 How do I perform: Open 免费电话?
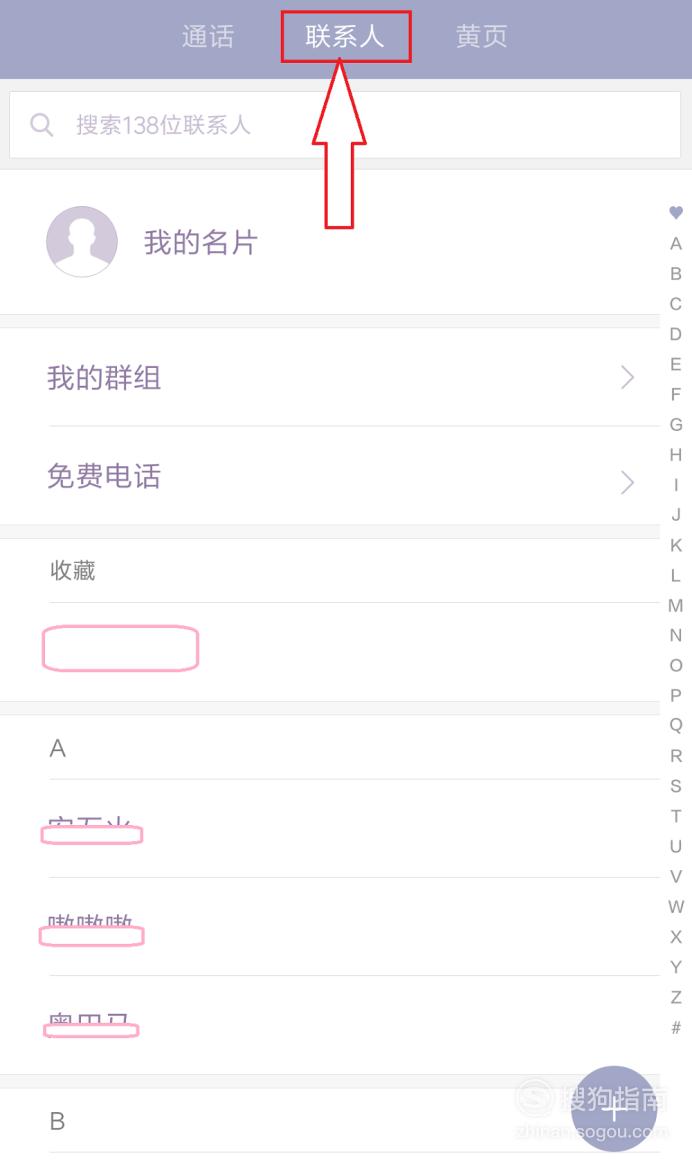(330, 476)
